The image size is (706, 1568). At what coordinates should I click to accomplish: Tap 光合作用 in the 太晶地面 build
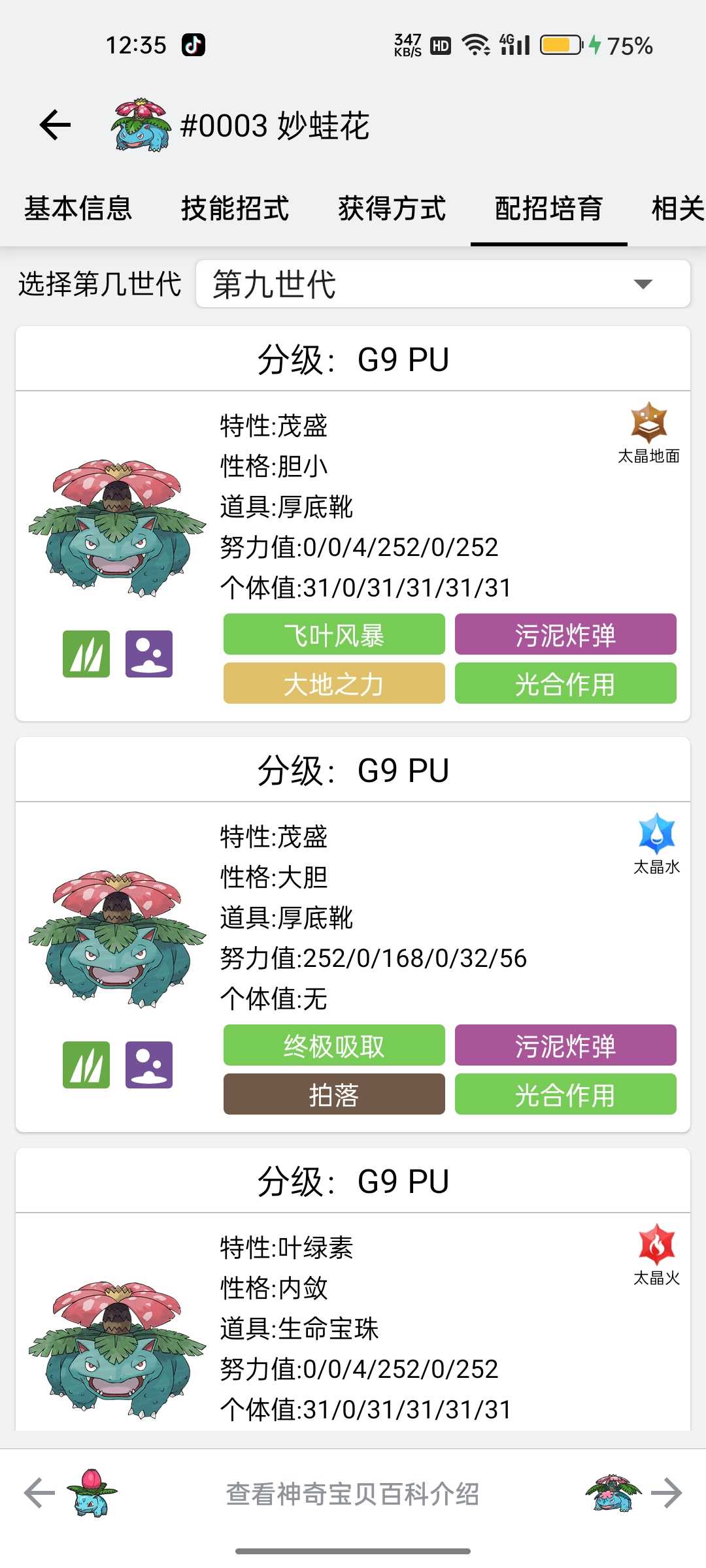click(565, 683)
